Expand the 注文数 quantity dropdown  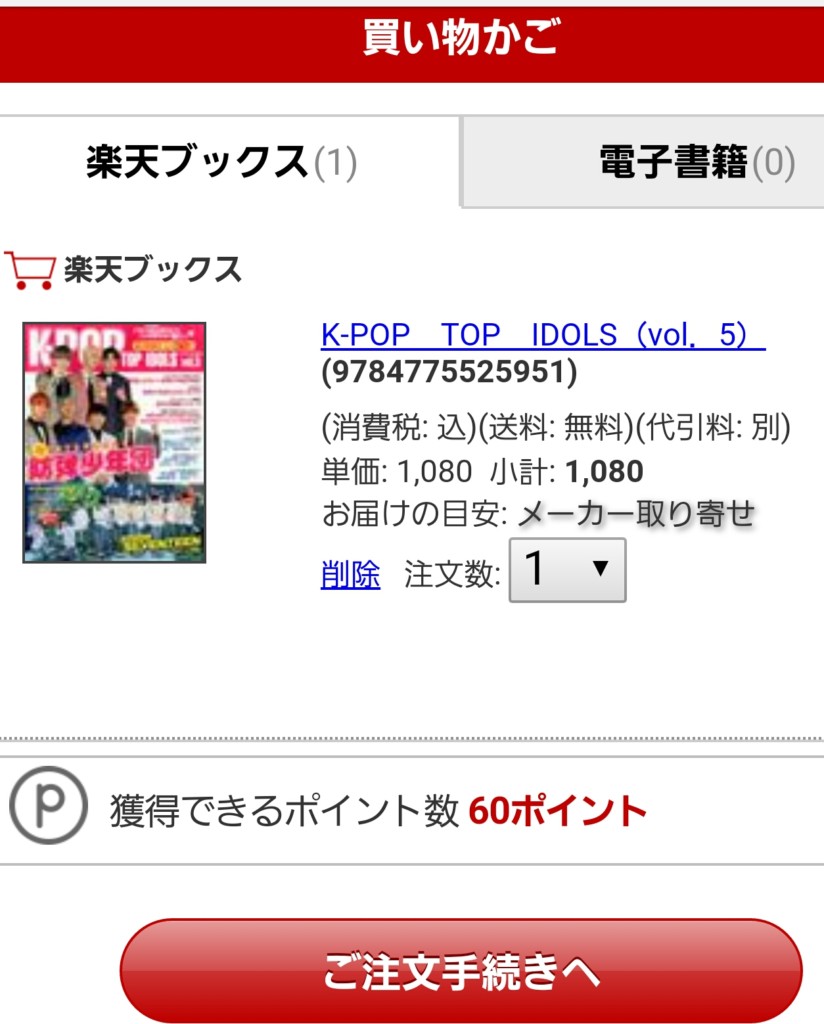pos(567,570)
